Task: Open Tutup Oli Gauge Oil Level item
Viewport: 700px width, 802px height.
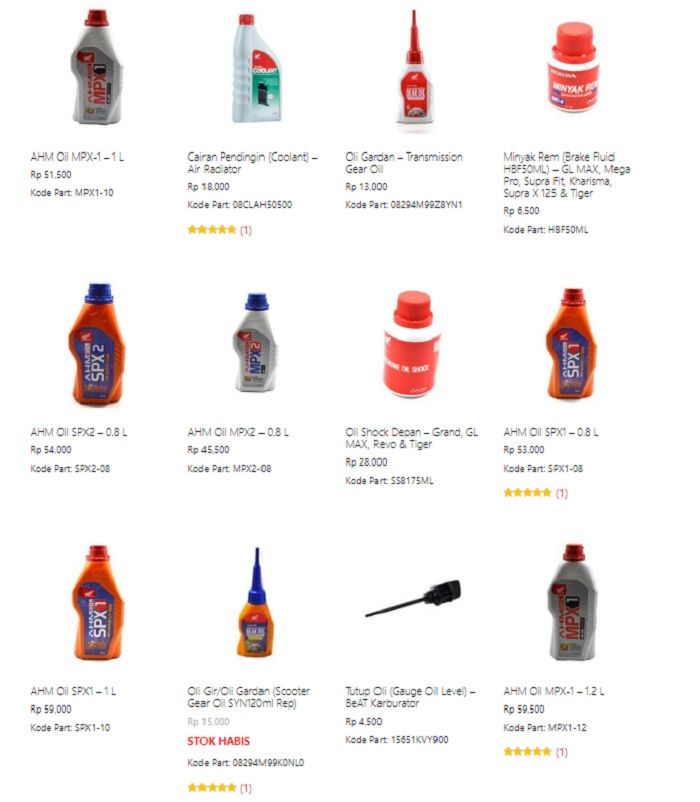Action: [410, 697]
